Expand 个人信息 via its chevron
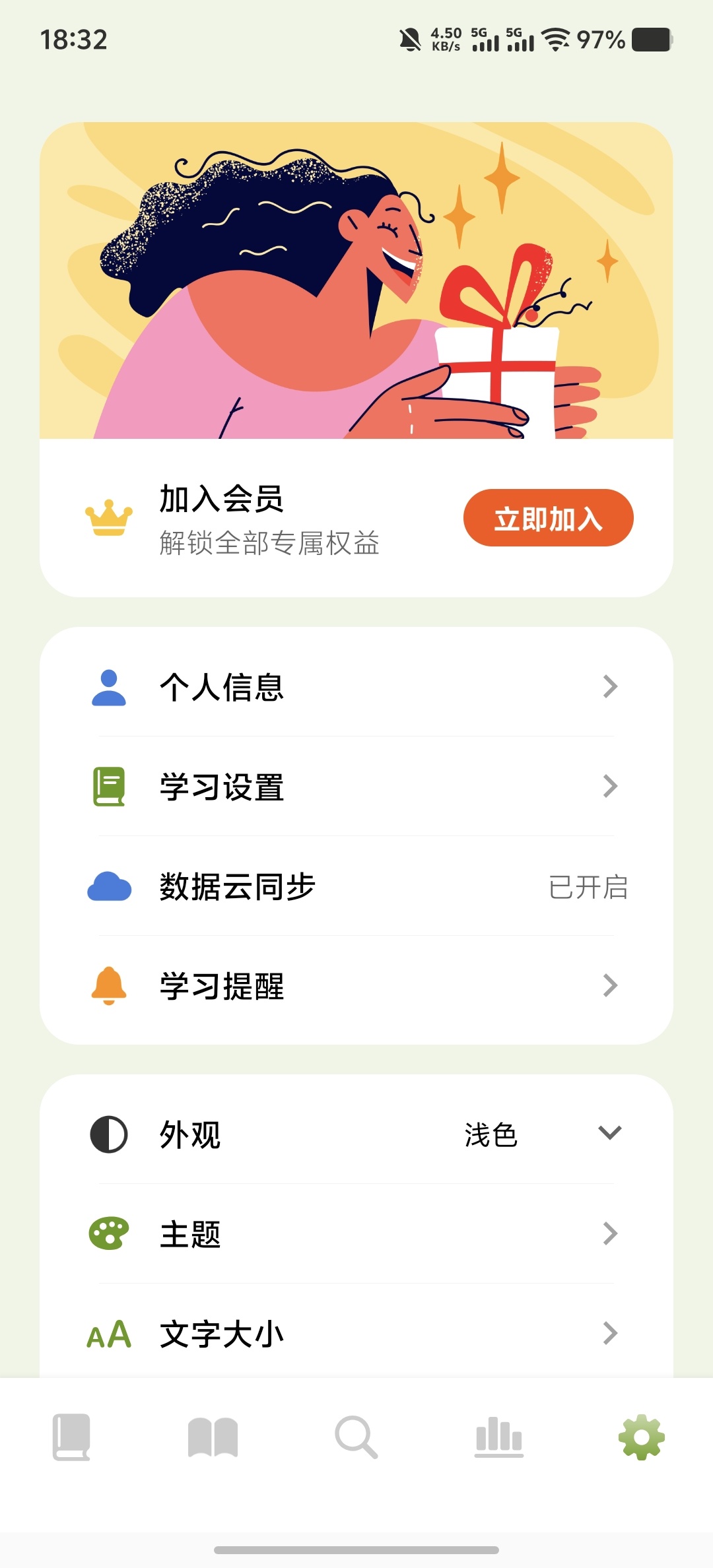Viewport: 713px width, 1568px height. 609,687
